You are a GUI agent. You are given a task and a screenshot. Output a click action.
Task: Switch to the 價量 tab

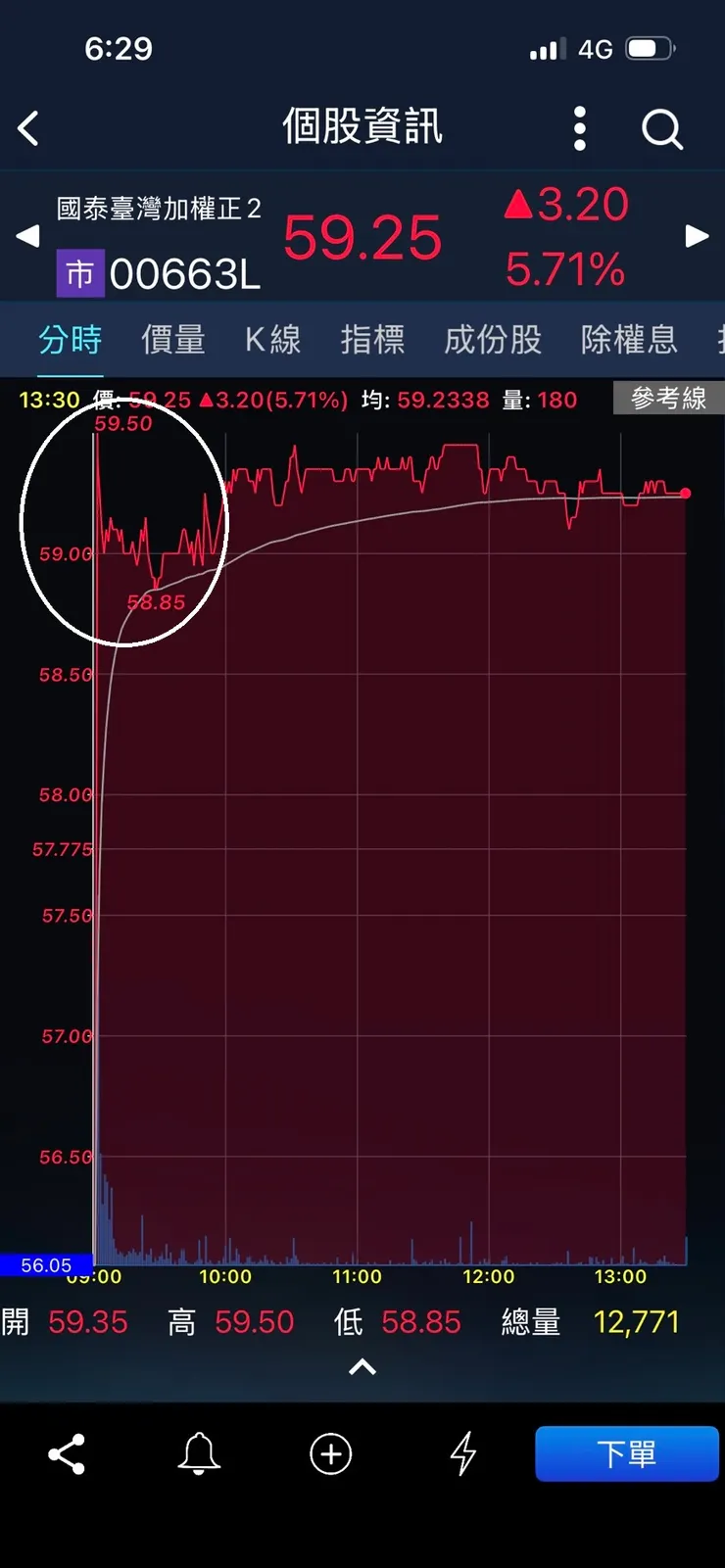[173, 340]
